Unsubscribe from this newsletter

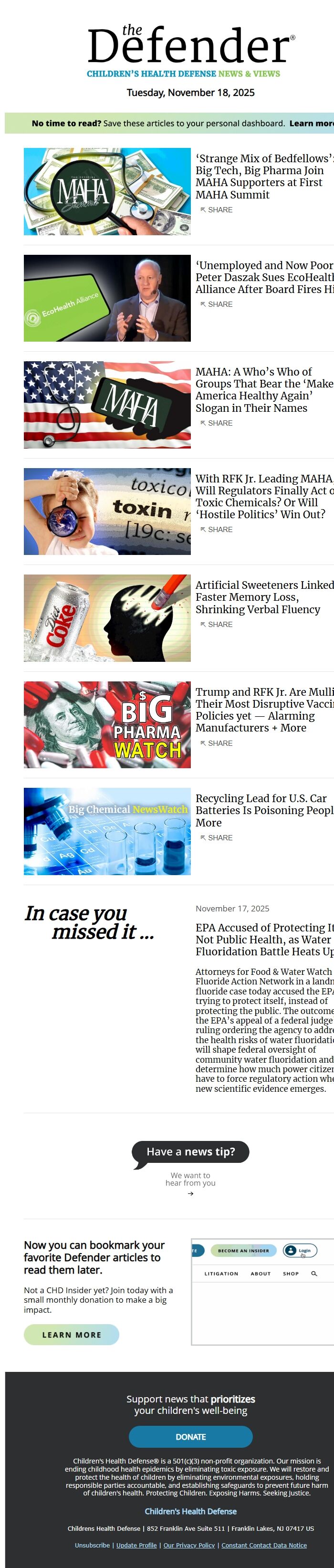(93, 1546)
